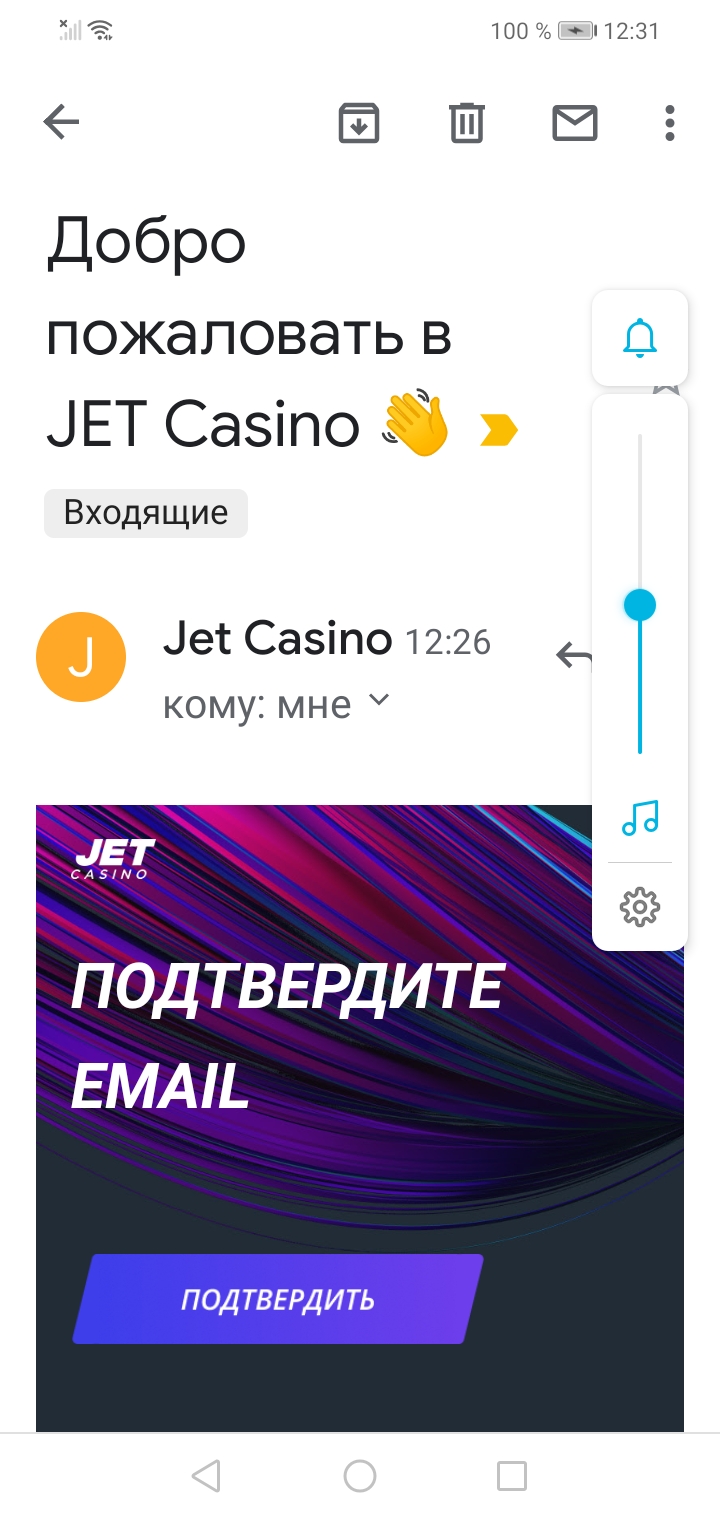Expand recipient details next to 'кому: мне'
Image resolution: width=720 pixels, height=1520 pixels.
(378, 701)
